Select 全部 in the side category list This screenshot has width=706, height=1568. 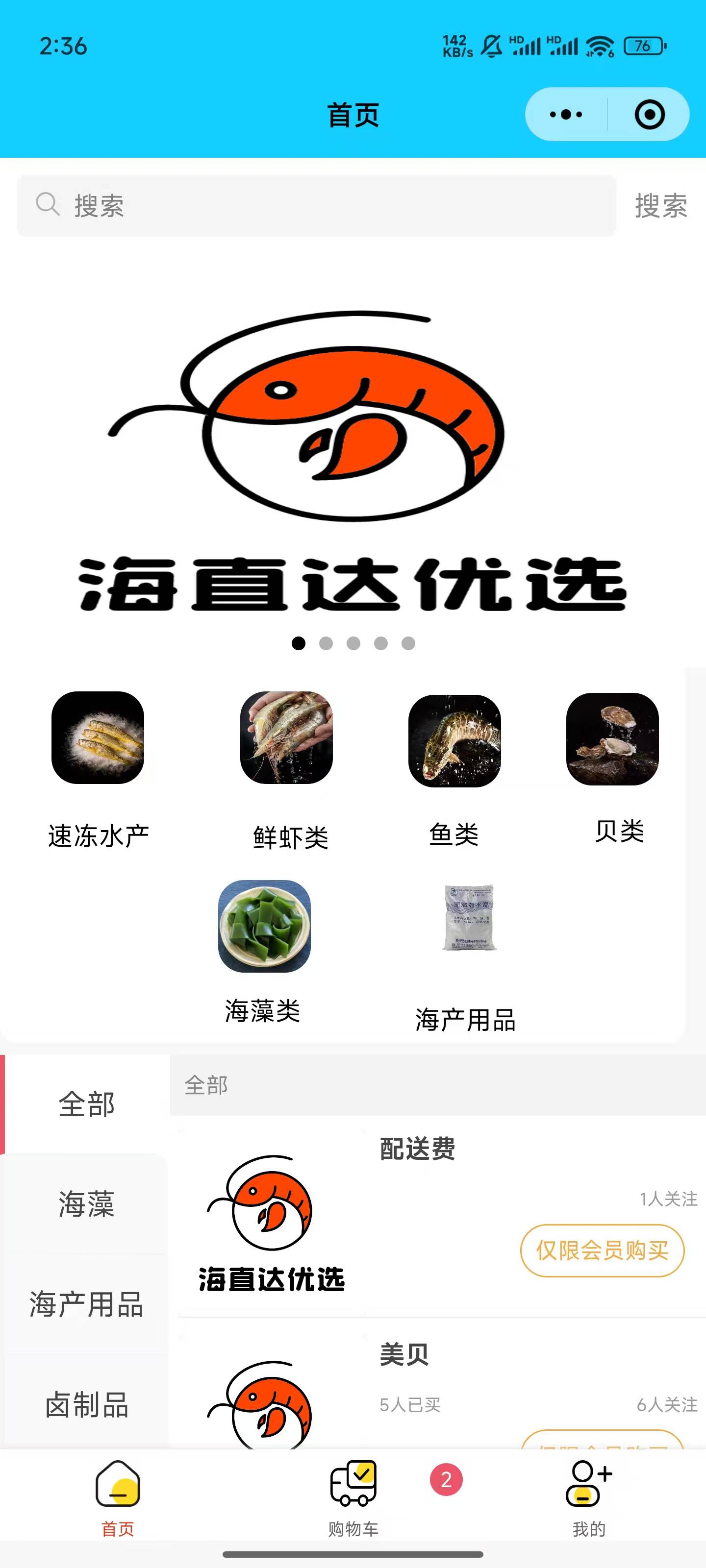point(86,1104)
